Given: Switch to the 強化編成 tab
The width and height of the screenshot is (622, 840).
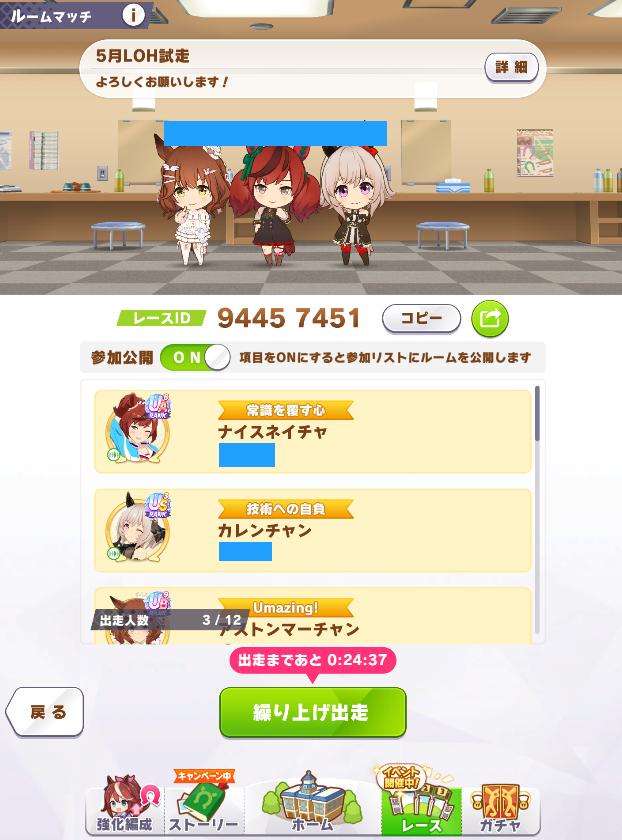Looking at the screenshot, I should tap(126, 805).
